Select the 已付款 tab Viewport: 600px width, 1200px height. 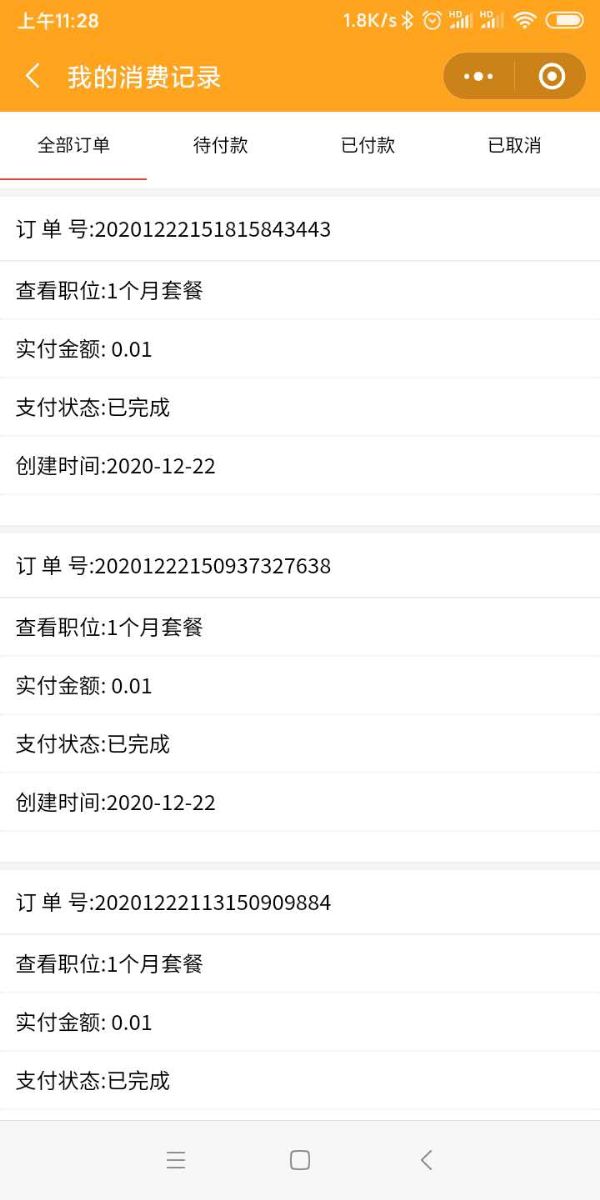click(367, 145)
